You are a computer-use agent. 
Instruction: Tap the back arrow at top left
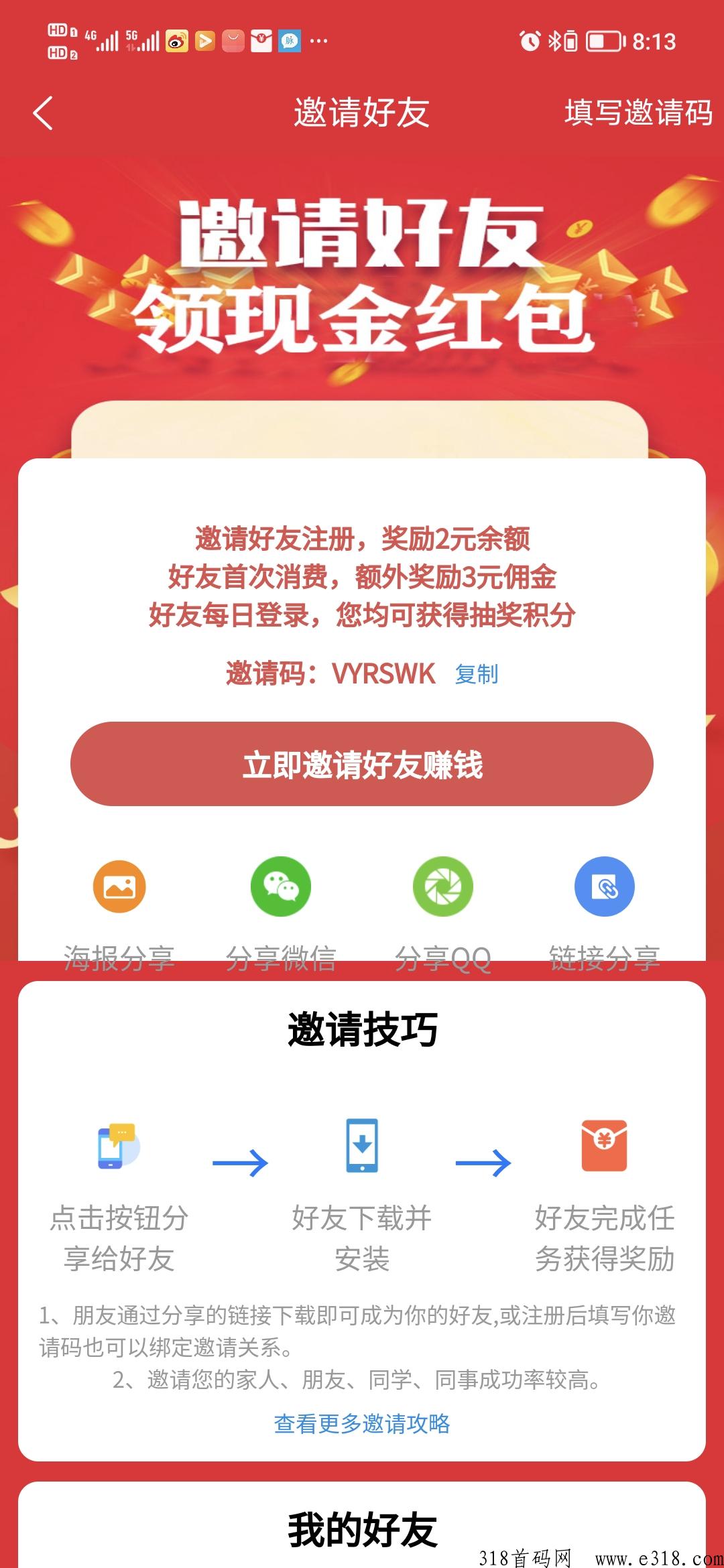tap(42, 113)
